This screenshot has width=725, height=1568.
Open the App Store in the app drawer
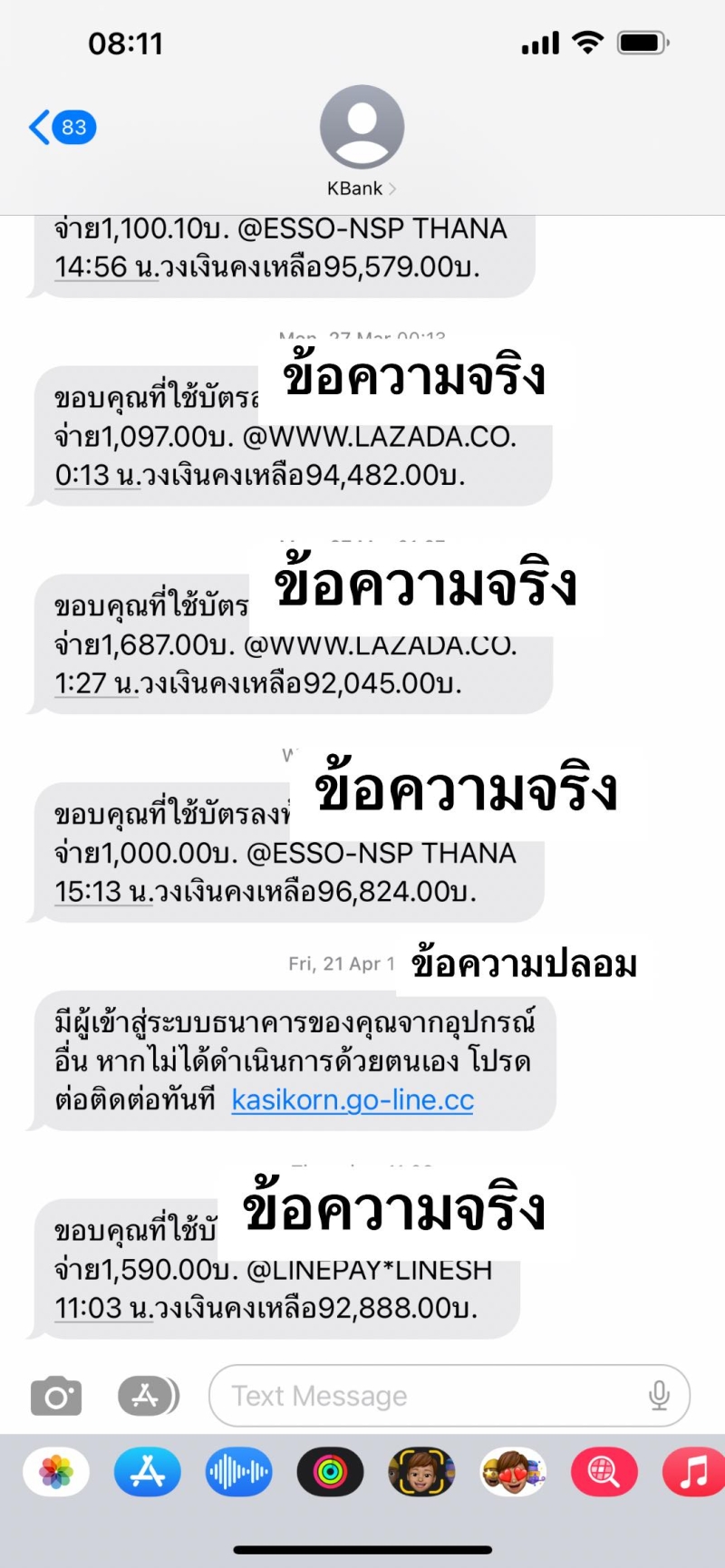pos(148,1473)
